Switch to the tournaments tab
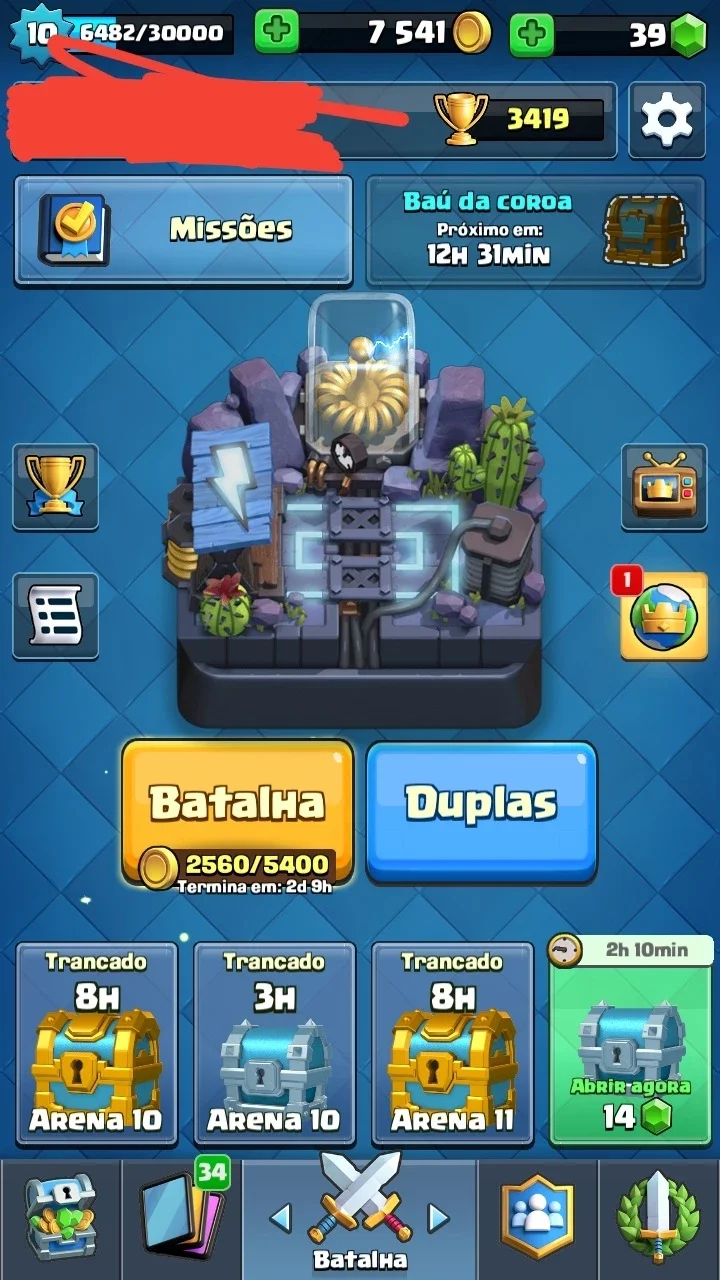720x1280 pixels. [658, 1220]
